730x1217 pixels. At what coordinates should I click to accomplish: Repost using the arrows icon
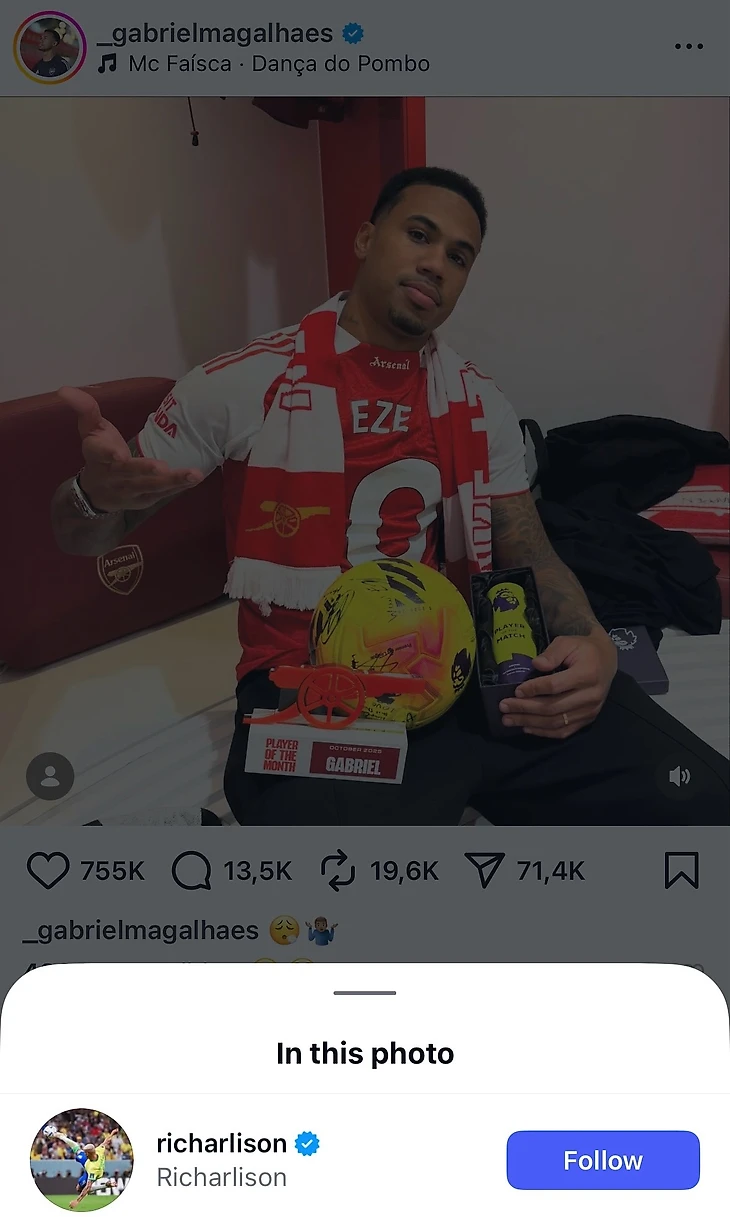[338, 871]
